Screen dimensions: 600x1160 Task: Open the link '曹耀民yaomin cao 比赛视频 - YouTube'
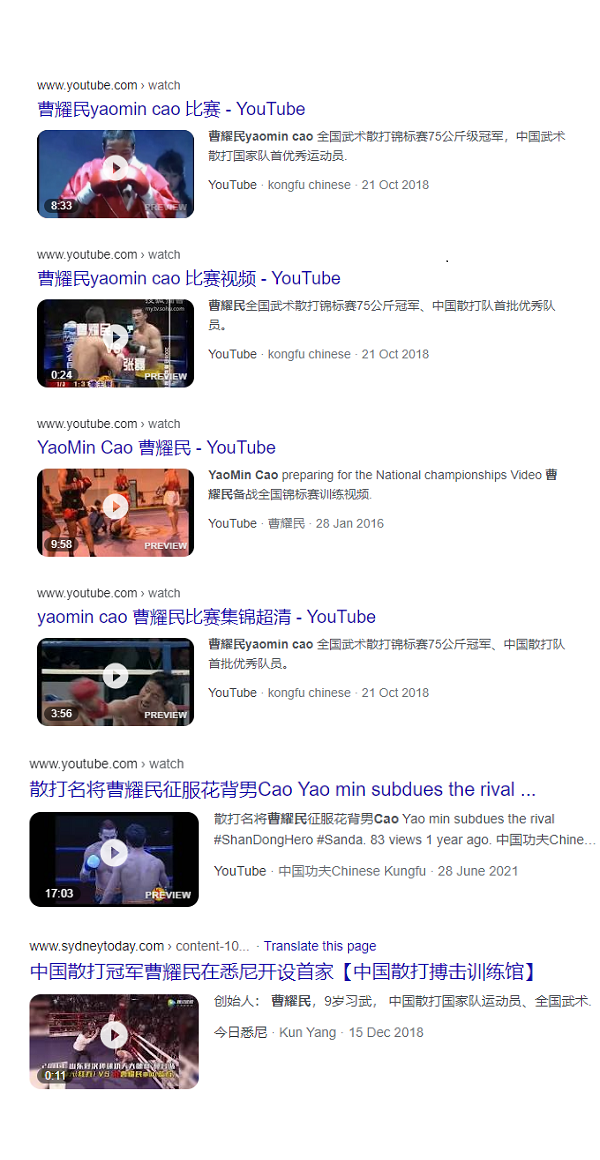coord(189,278)
